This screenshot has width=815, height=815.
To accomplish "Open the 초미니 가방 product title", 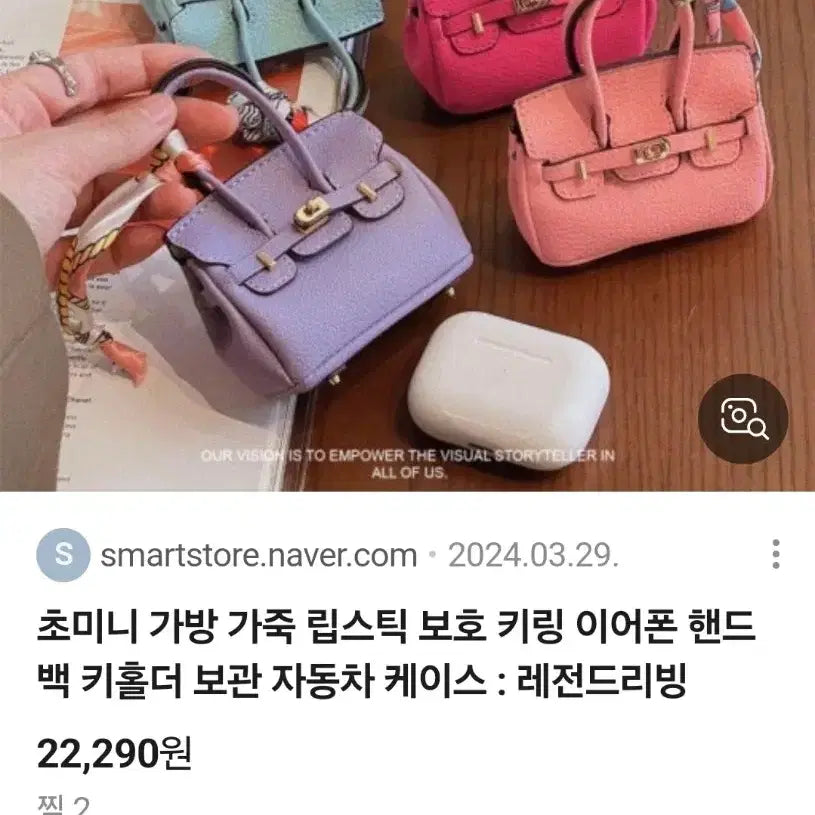I will 395,657.
